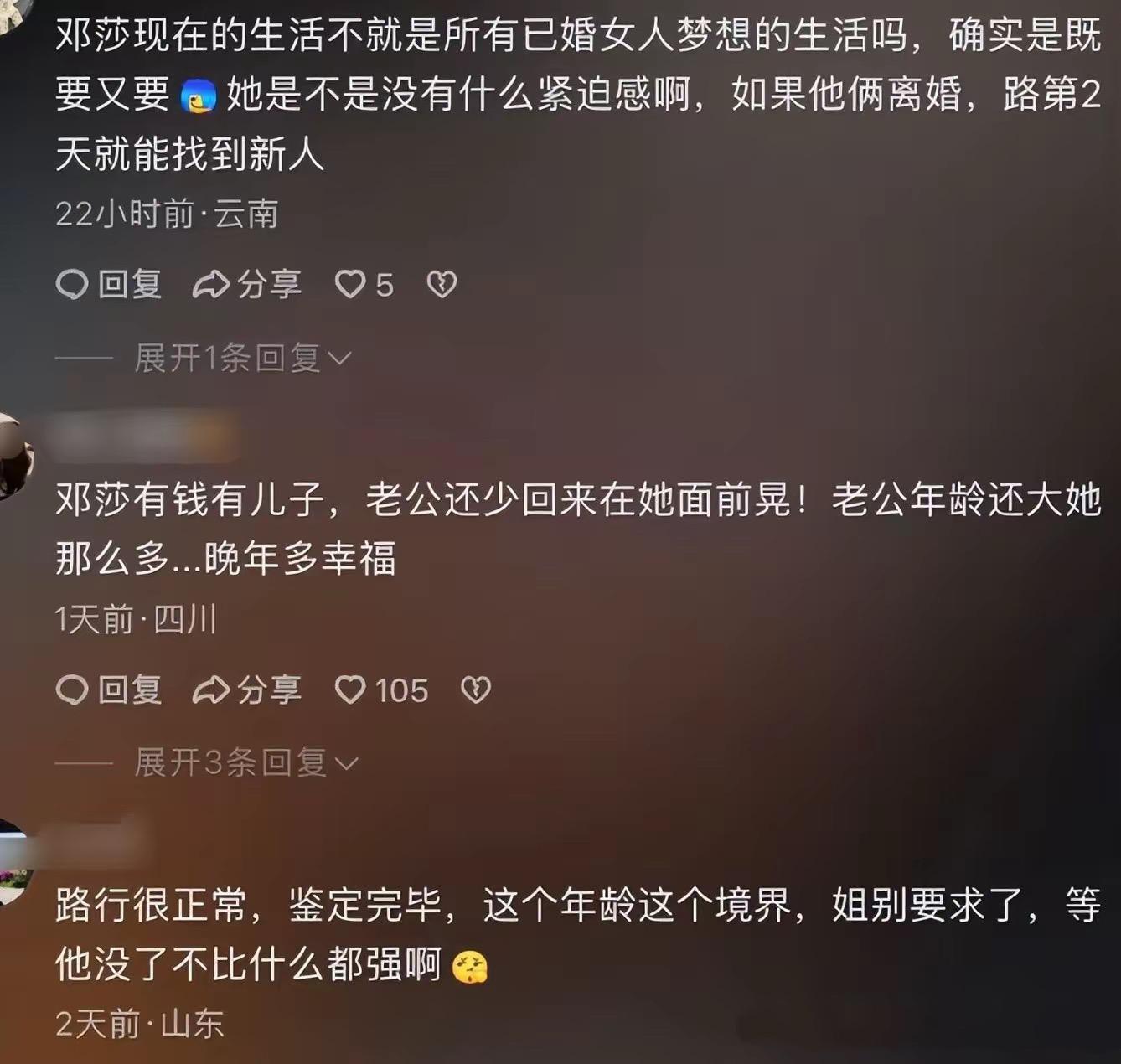
Task: Dislike the 云南 comment
Action: pyautogui.click(x=442, y=285)
